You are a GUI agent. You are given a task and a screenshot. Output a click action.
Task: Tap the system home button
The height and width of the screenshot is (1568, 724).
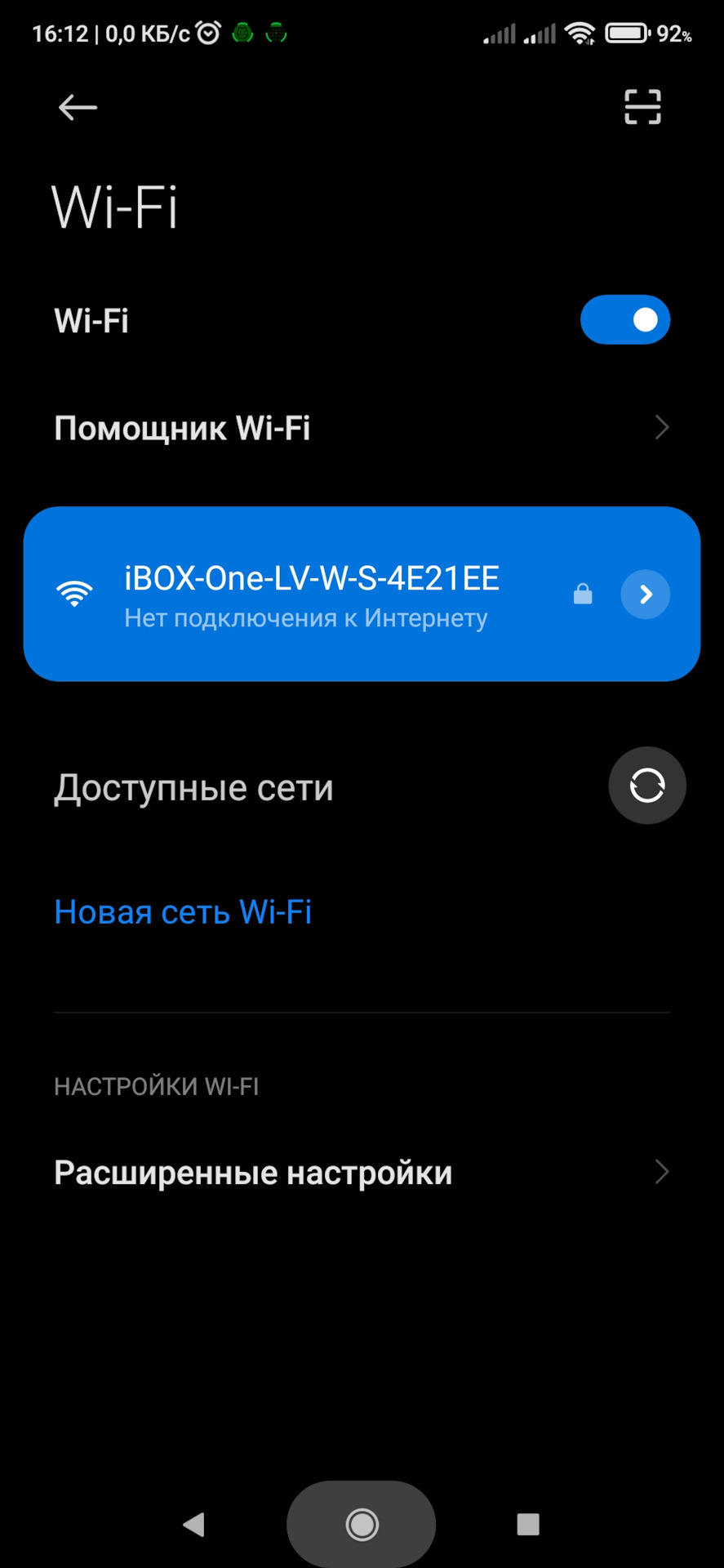pyautogui.click(x=362, y=1524)
